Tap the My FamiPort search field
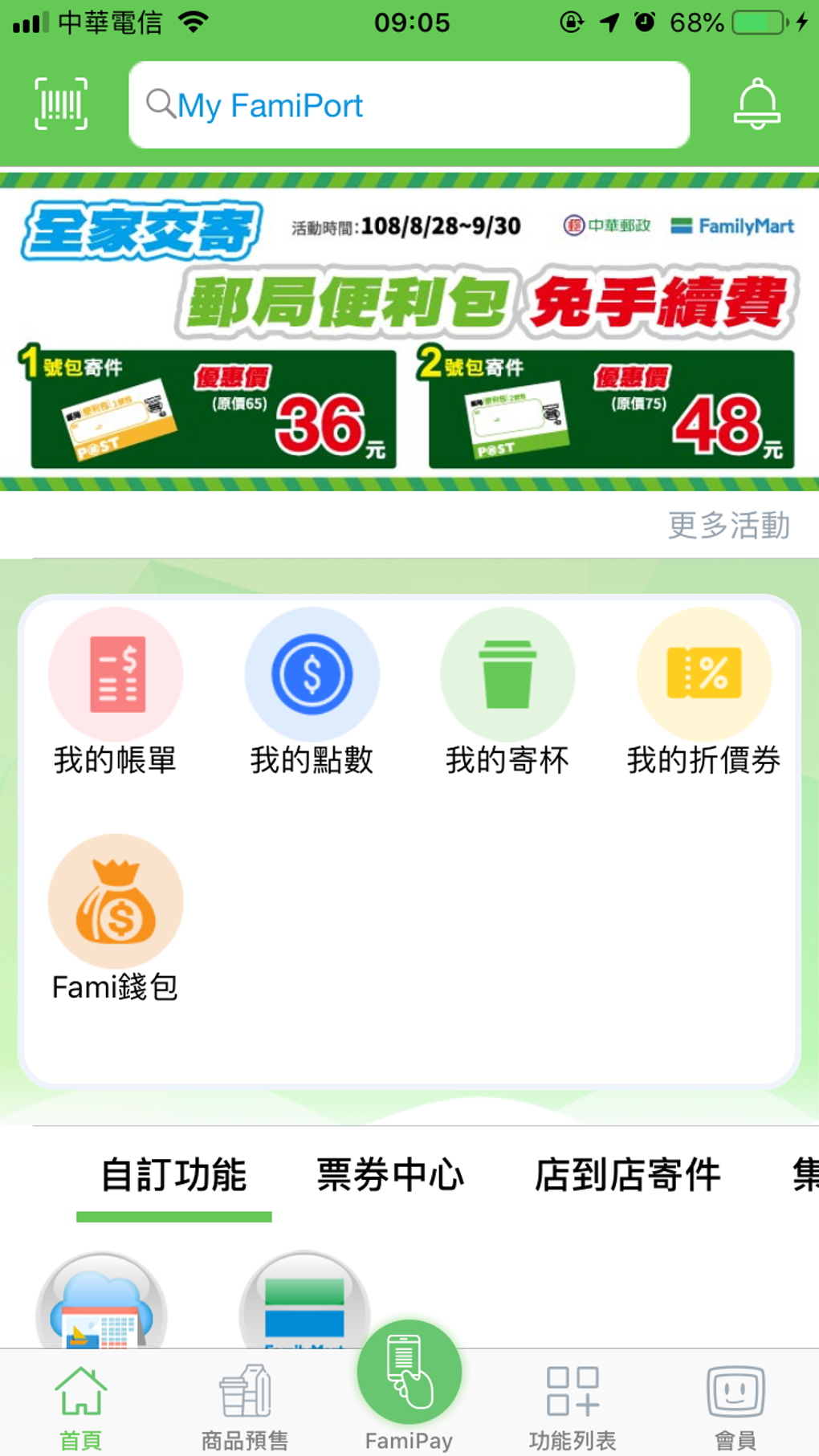 click(409, 104)
